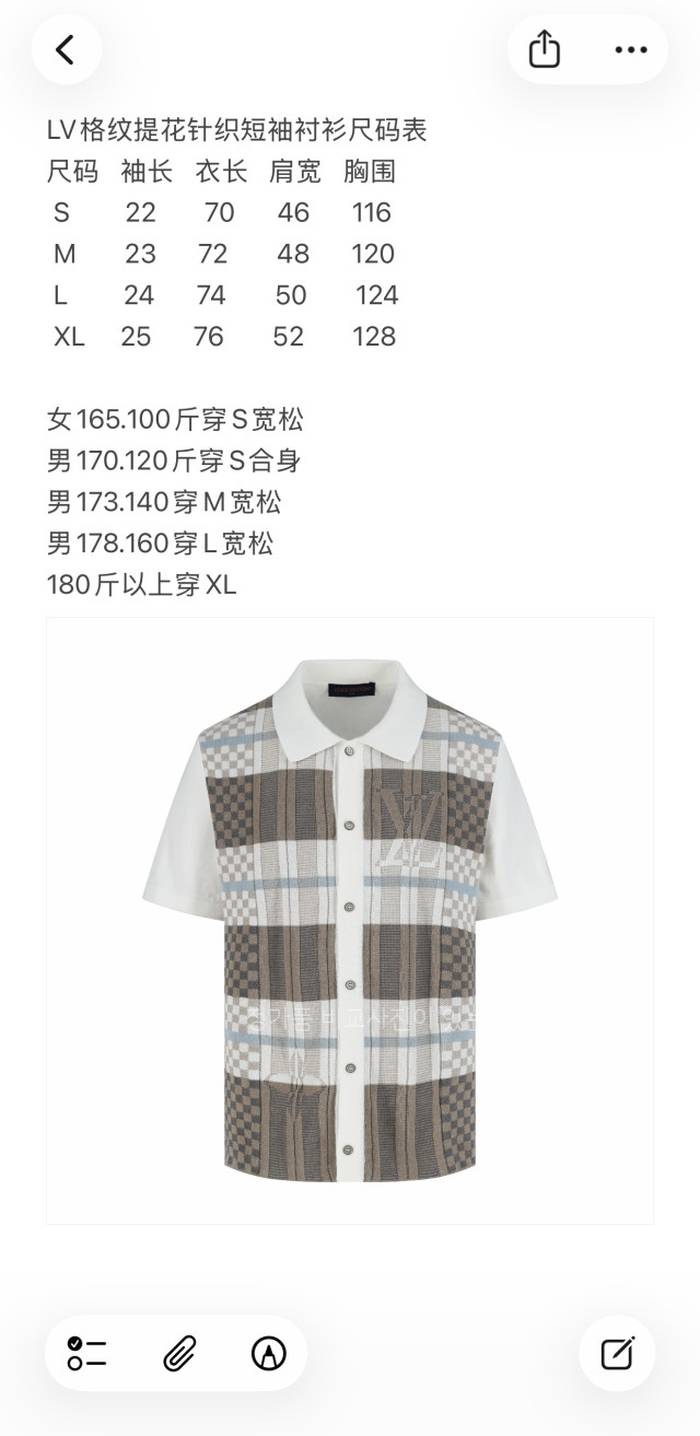Go back to the notes list
The image size is (700, 1436).
(x=66, y=49)
